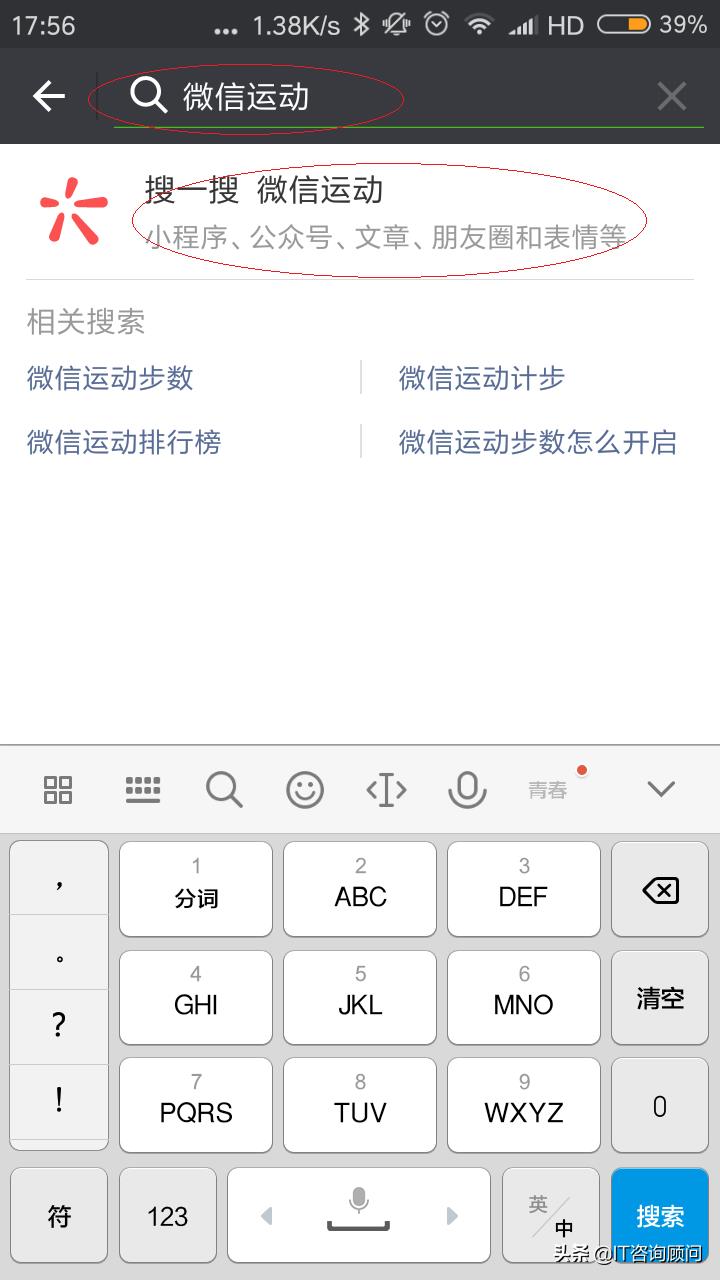Image resolution: width=720 pixels, height=1280 pixels.
Task: Open related search 微信运动排行榜
Action: [x=124, y=442]
